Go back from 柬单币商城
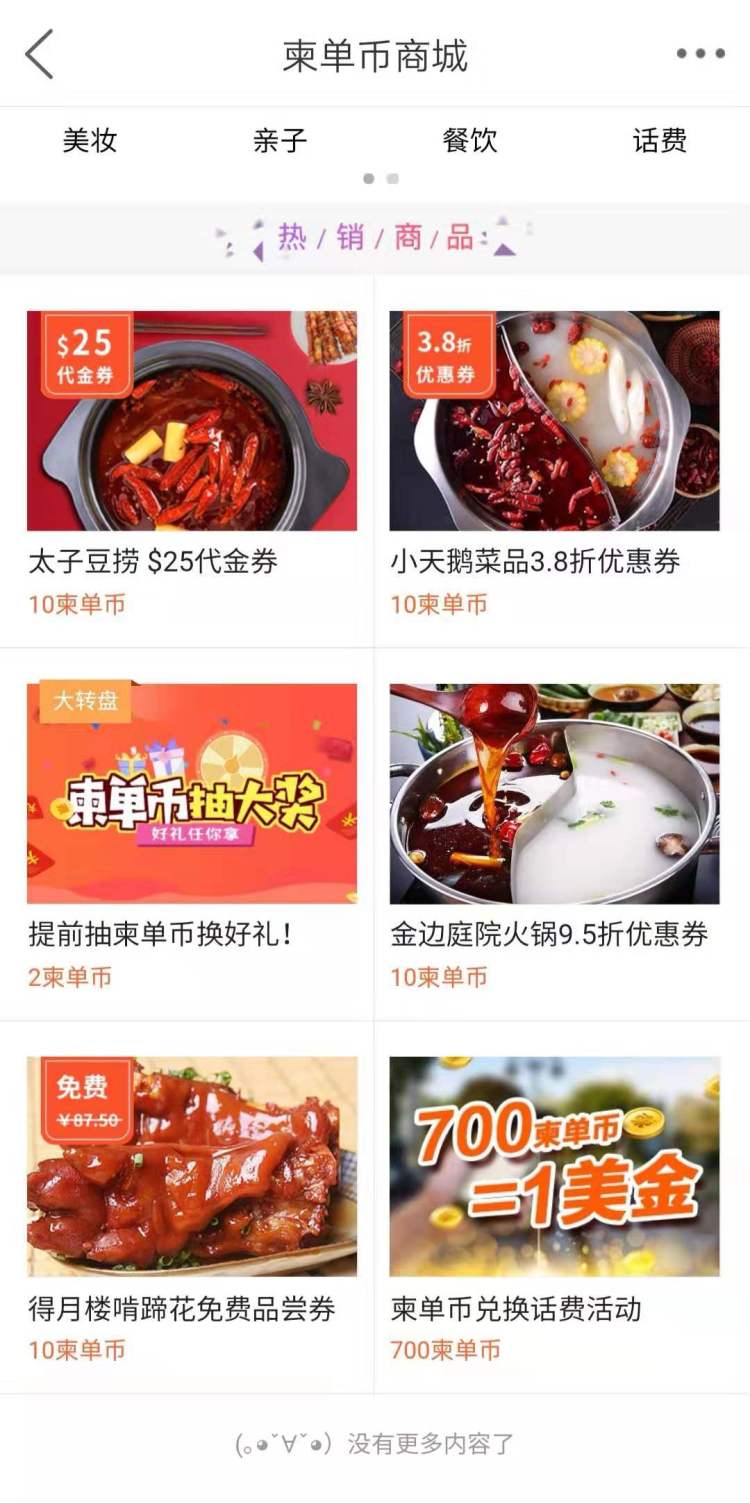 point(40,55)
